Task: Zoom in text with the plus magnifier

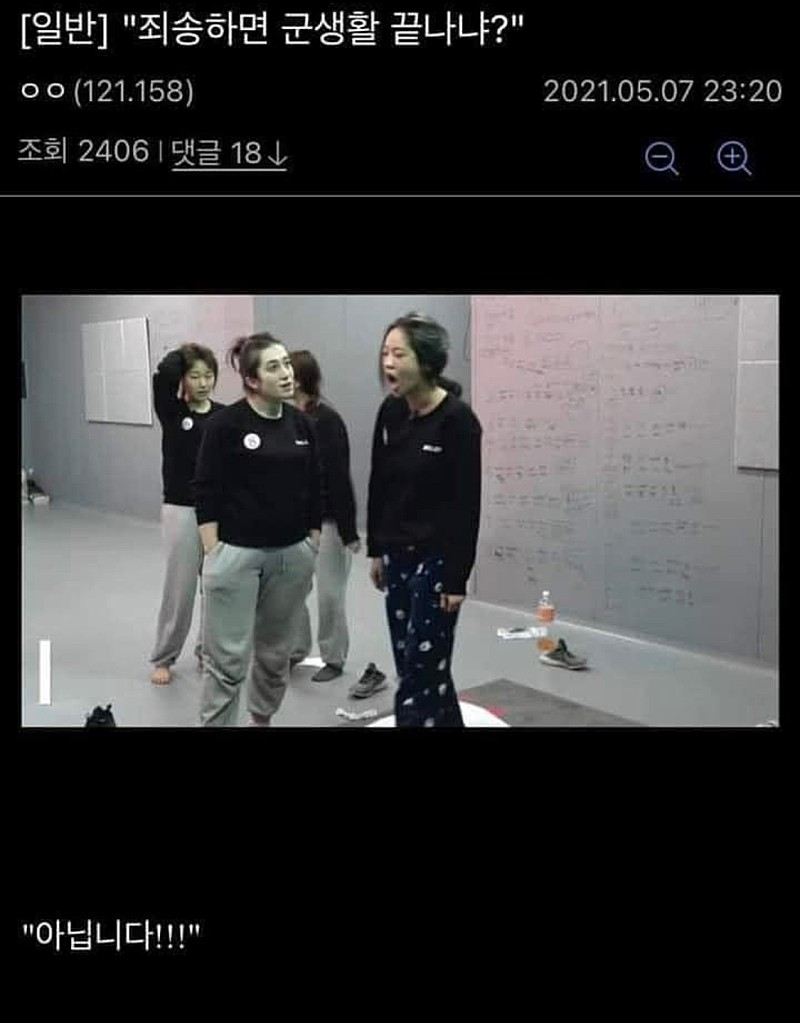Action: [734, 158]
